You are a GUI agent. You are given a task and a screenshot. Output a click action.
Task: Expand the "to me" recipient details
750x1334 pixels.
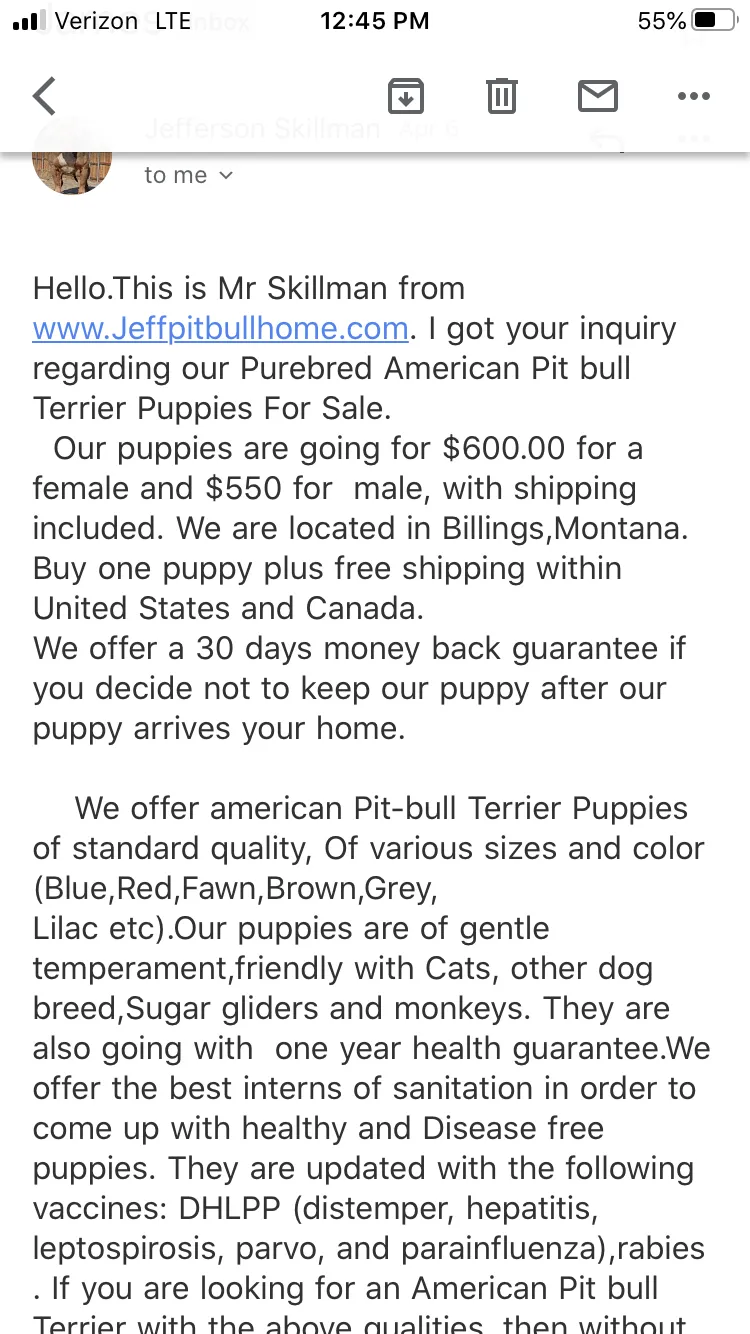(188, 175)
